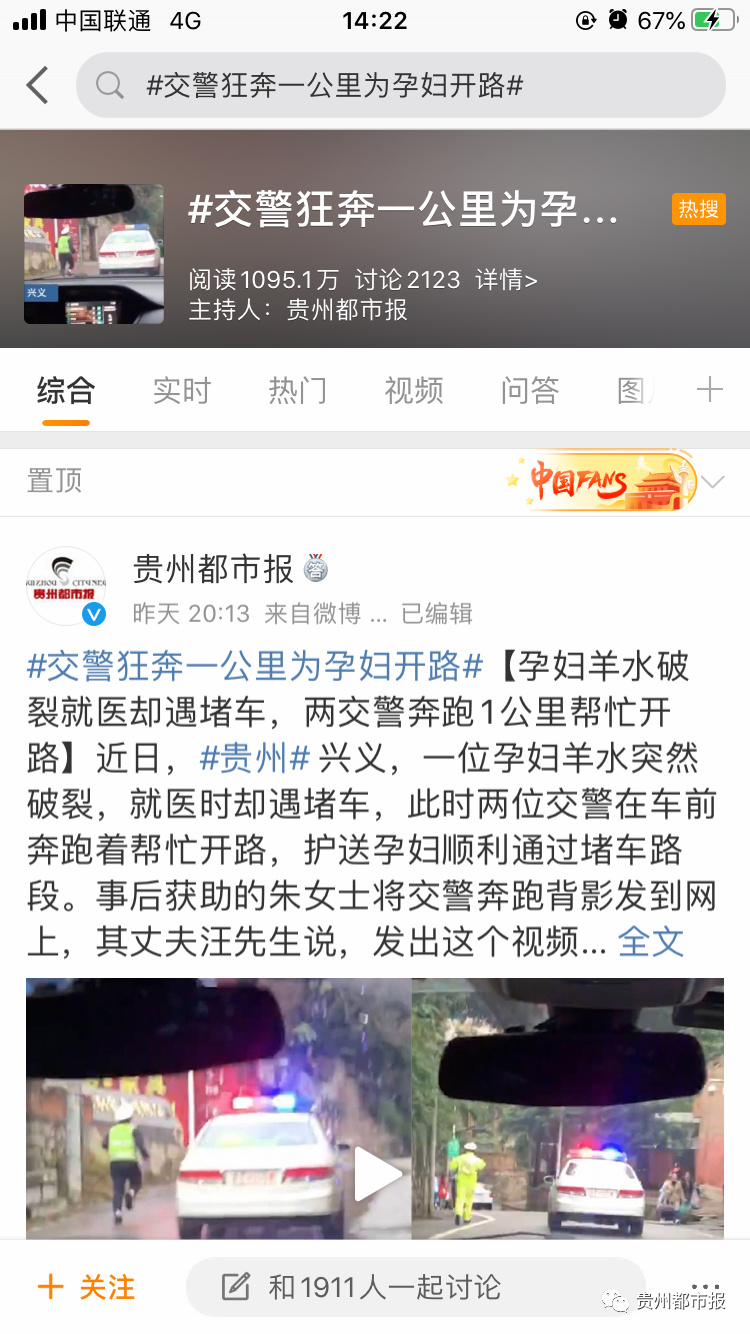Image resolution: width=750 pixels, height=1334 pixels.
Task: Go back using the top-left arrow
Action: [x=38, y=86]
